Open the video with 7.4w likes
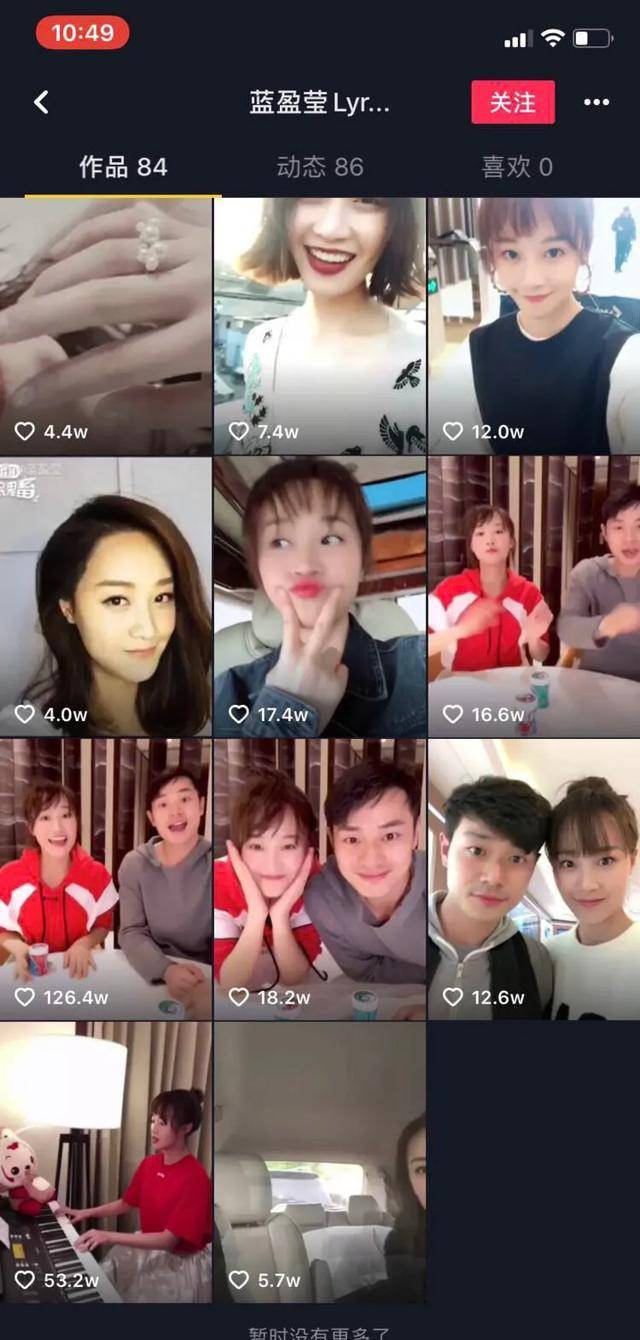The width and height of the screenshot is (640, 1340). coord(320,325)
